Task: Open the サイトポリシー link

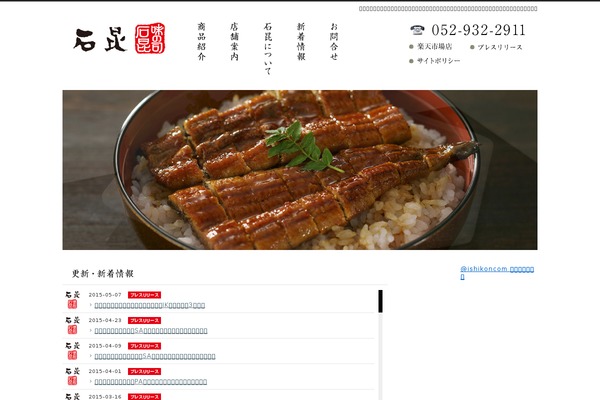Action: [x=438, y=61]
